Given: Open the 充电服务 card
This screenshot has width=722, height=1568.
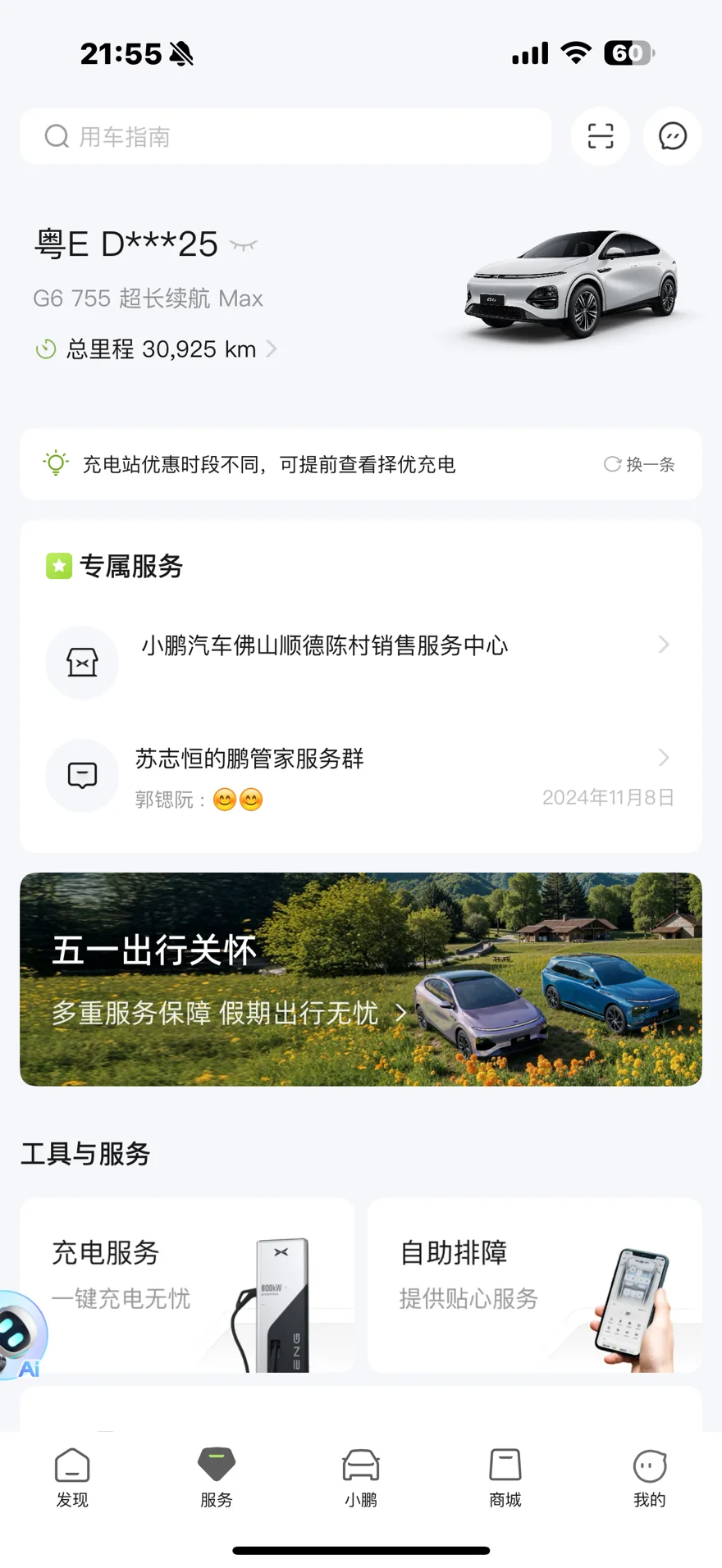Looking at the screenshot, I should (187, 1284).
